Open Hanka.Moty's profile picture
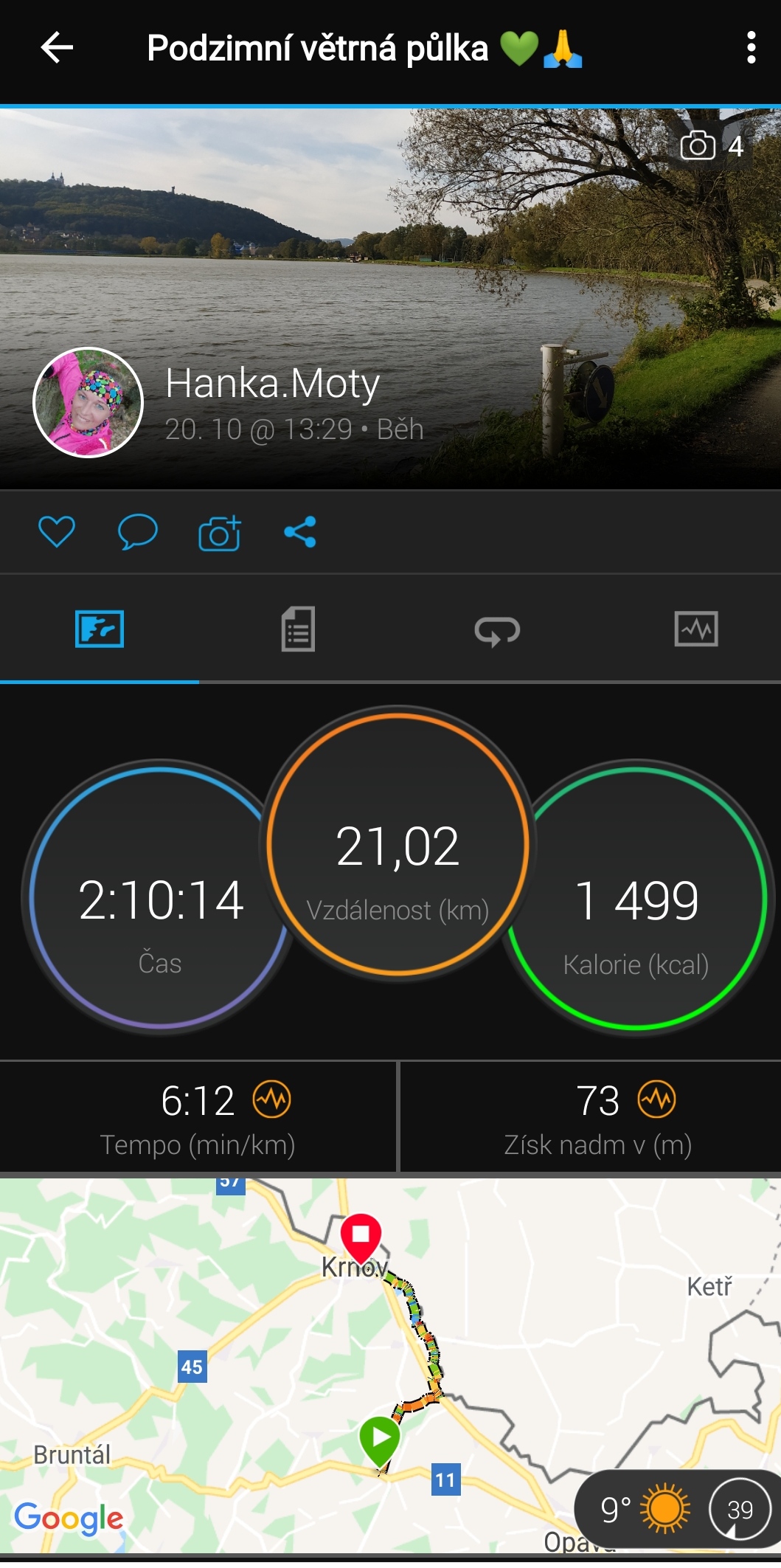The image size is (781, 1568). coord(88,402)
